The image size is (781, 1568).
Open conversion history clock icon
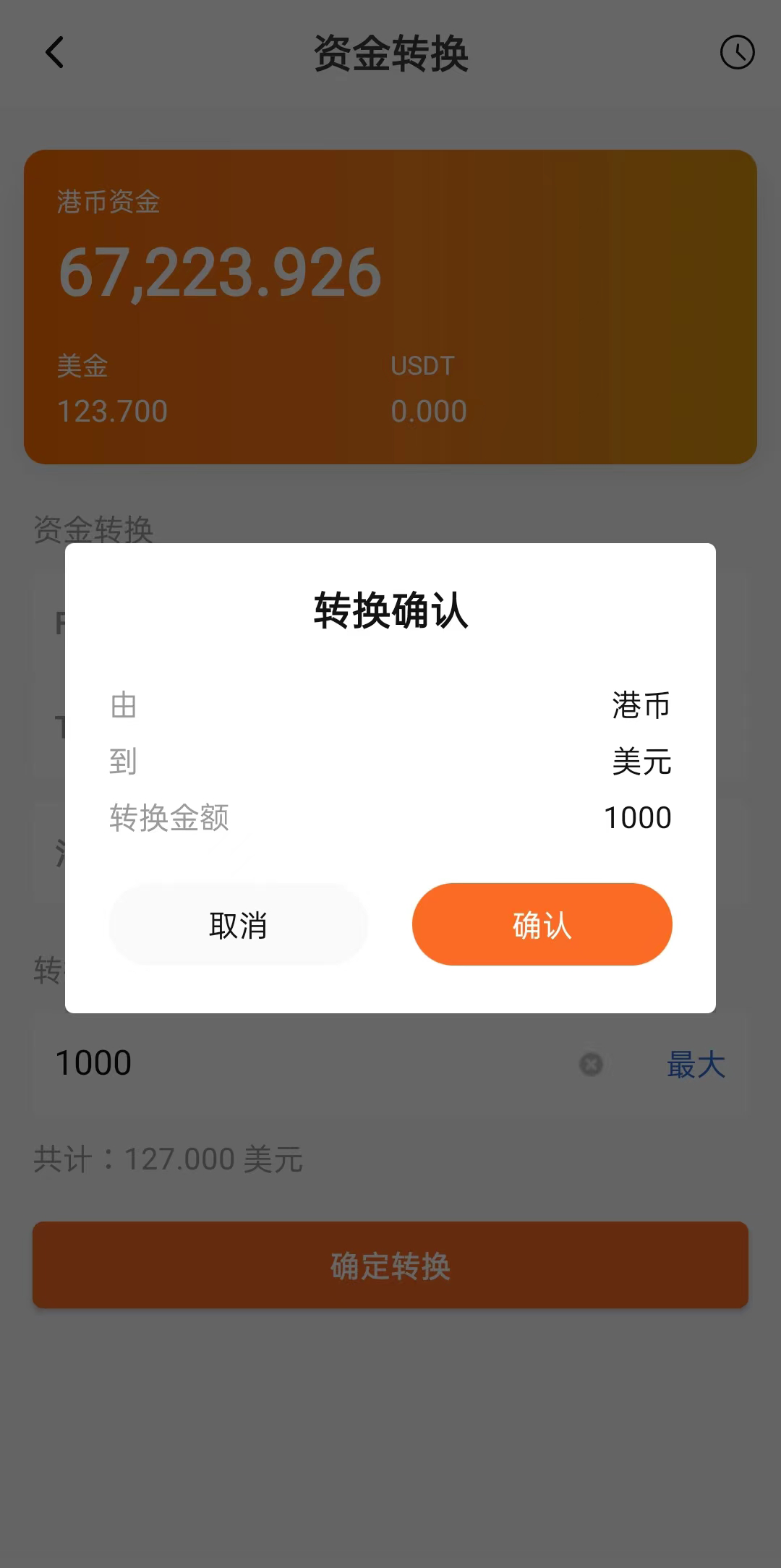(x=737, y=53)
